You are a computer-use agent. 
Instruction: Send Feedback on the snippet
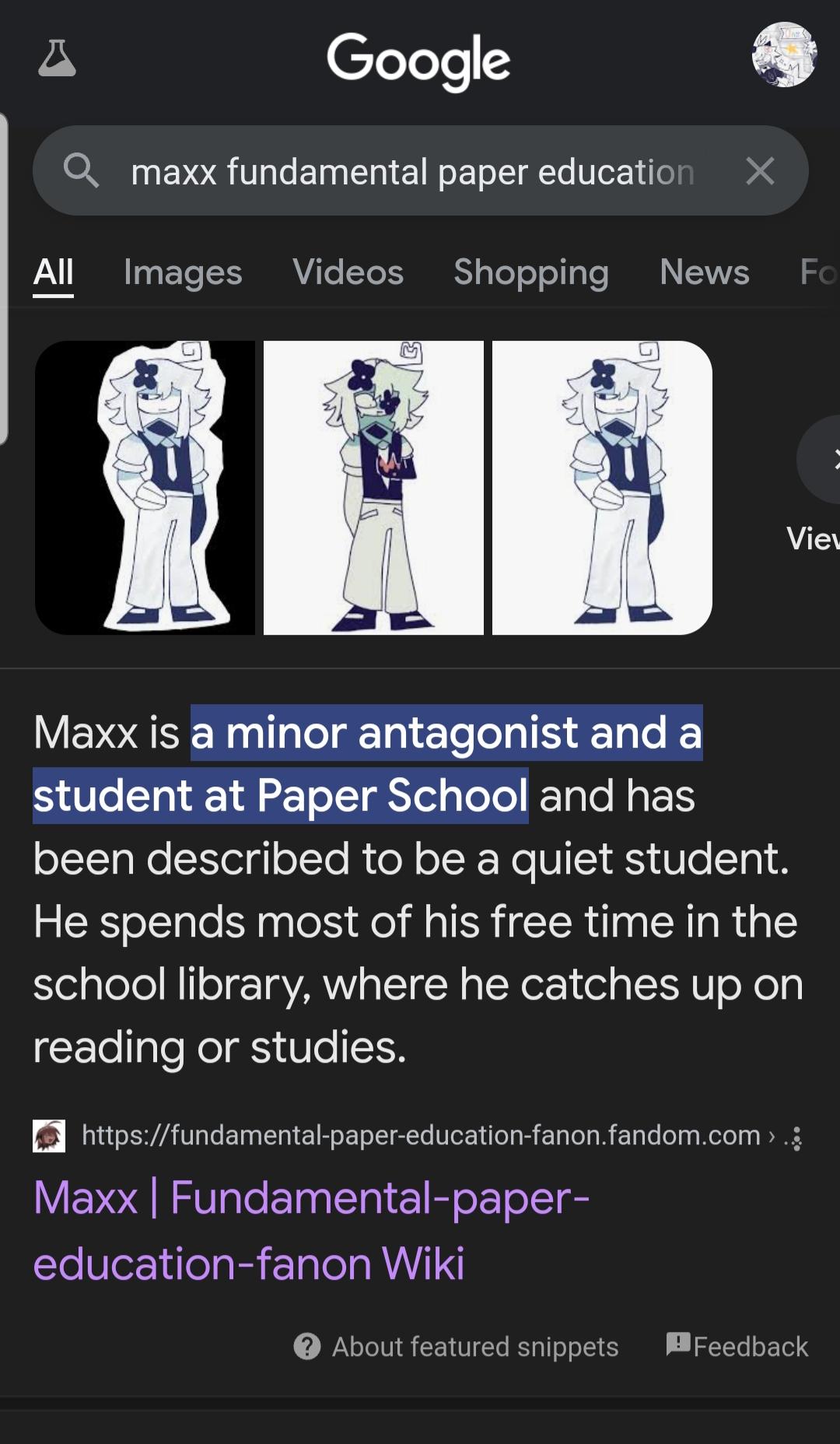click(x=737, y=1346)
